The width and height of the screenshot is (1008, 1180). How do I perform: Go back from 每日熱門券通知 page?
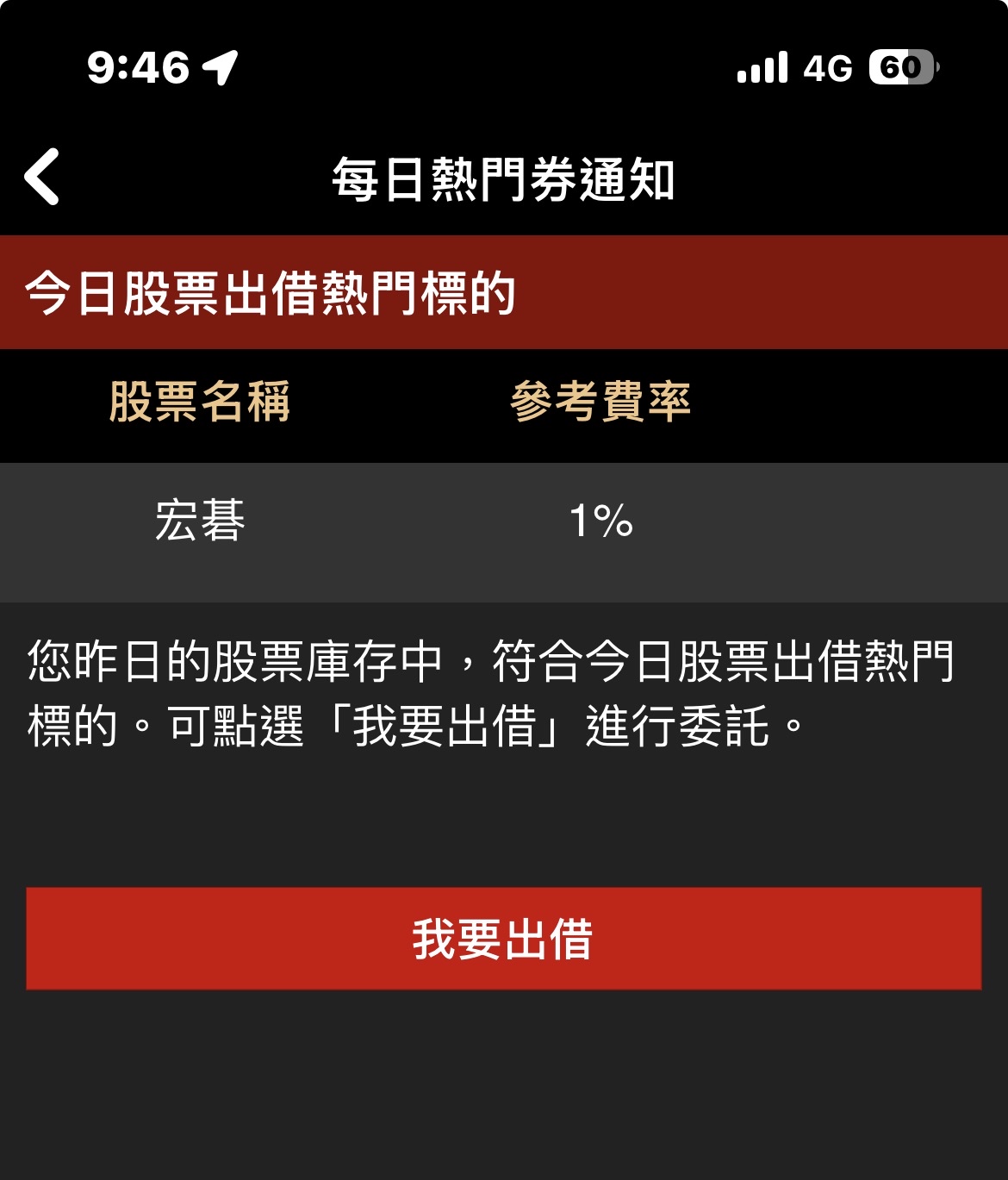41,178
